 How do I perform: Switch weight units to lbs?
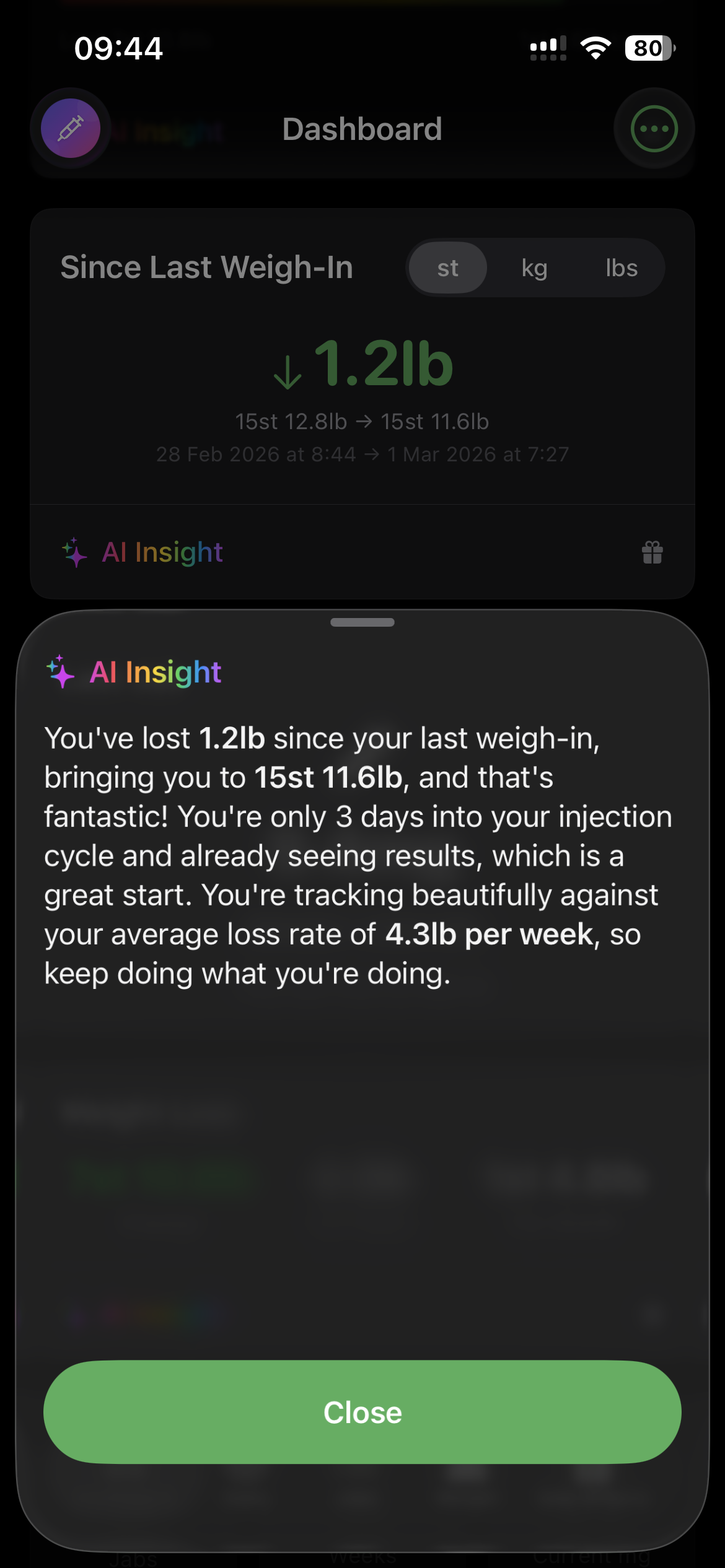pyautogui.click(x=622, y=268)
